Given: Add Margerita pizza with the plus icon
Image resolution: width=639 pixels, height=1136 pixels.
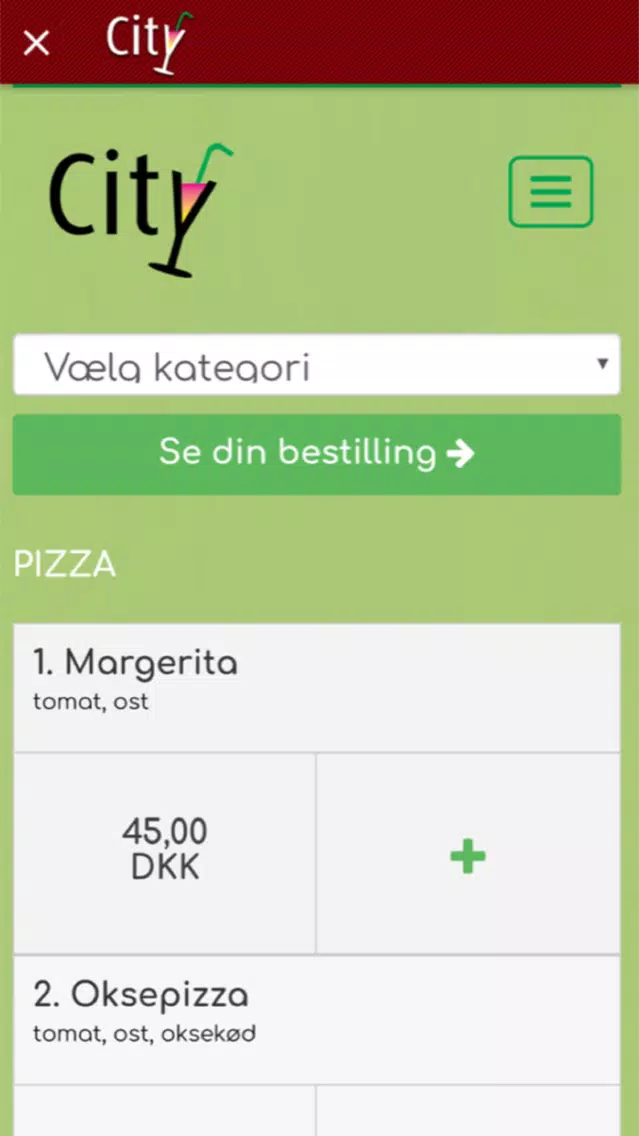Looking at the screenshot, I should [468, 856].
